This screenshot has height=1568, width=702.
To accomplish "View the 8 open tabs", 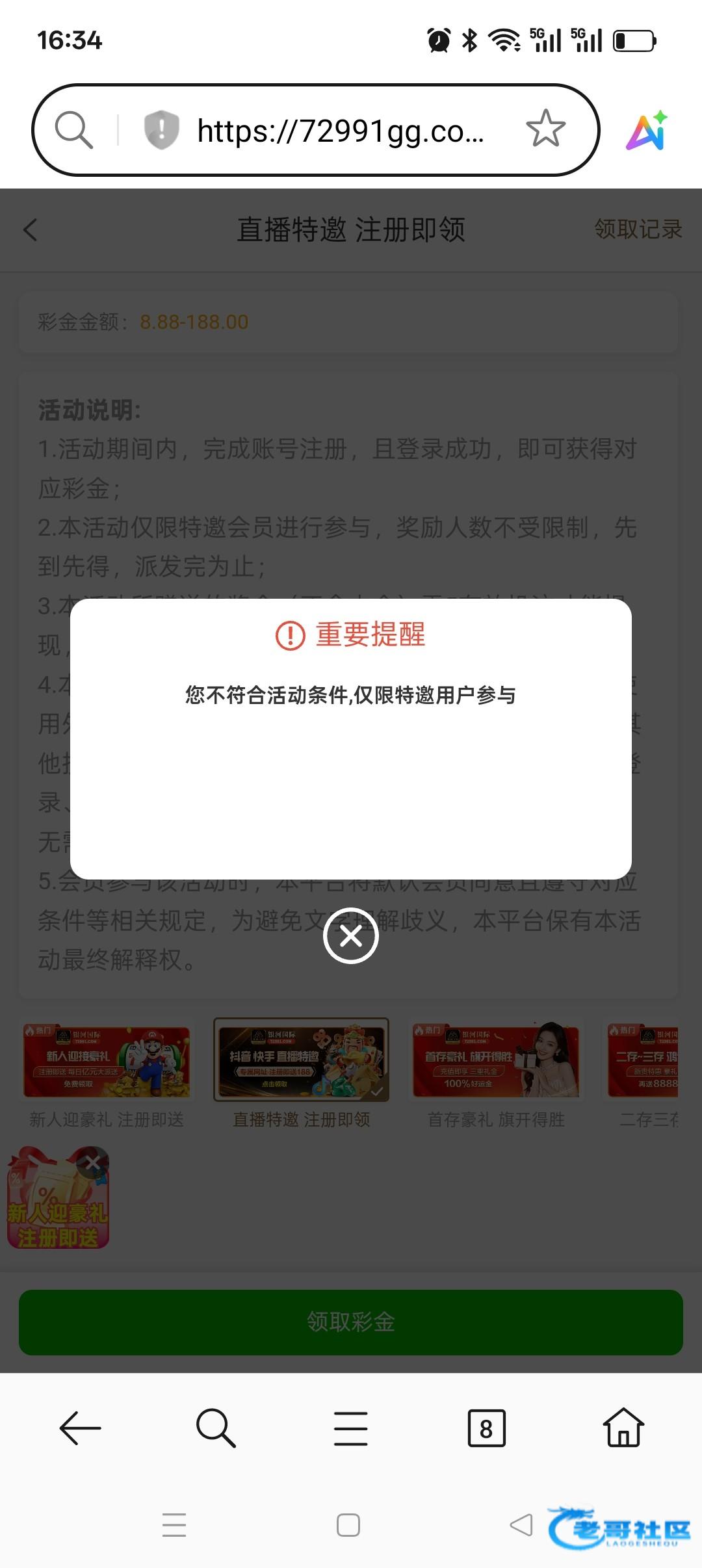I will tap(486, 1428).
